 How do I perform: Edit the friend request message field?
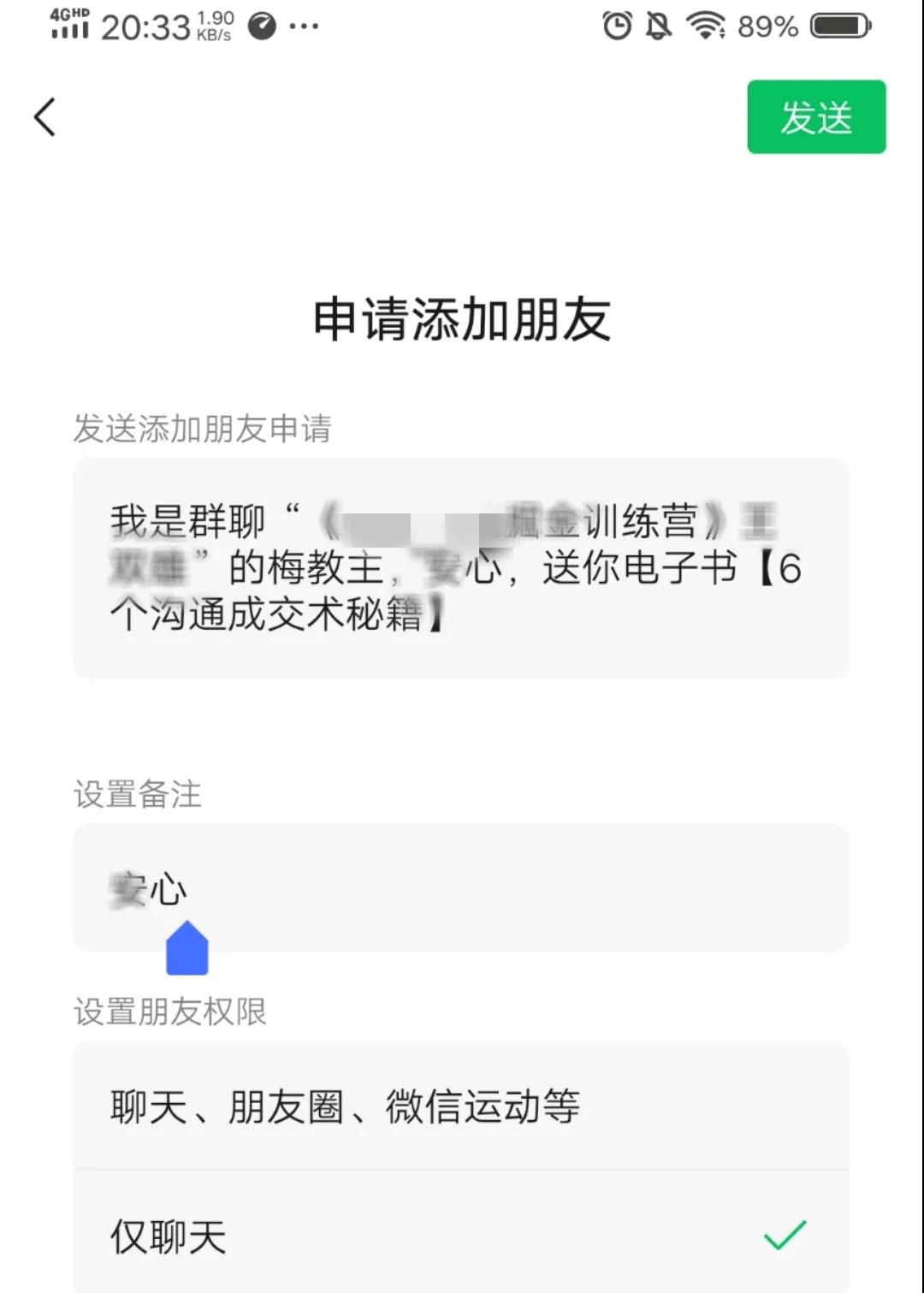coord(460,568)
